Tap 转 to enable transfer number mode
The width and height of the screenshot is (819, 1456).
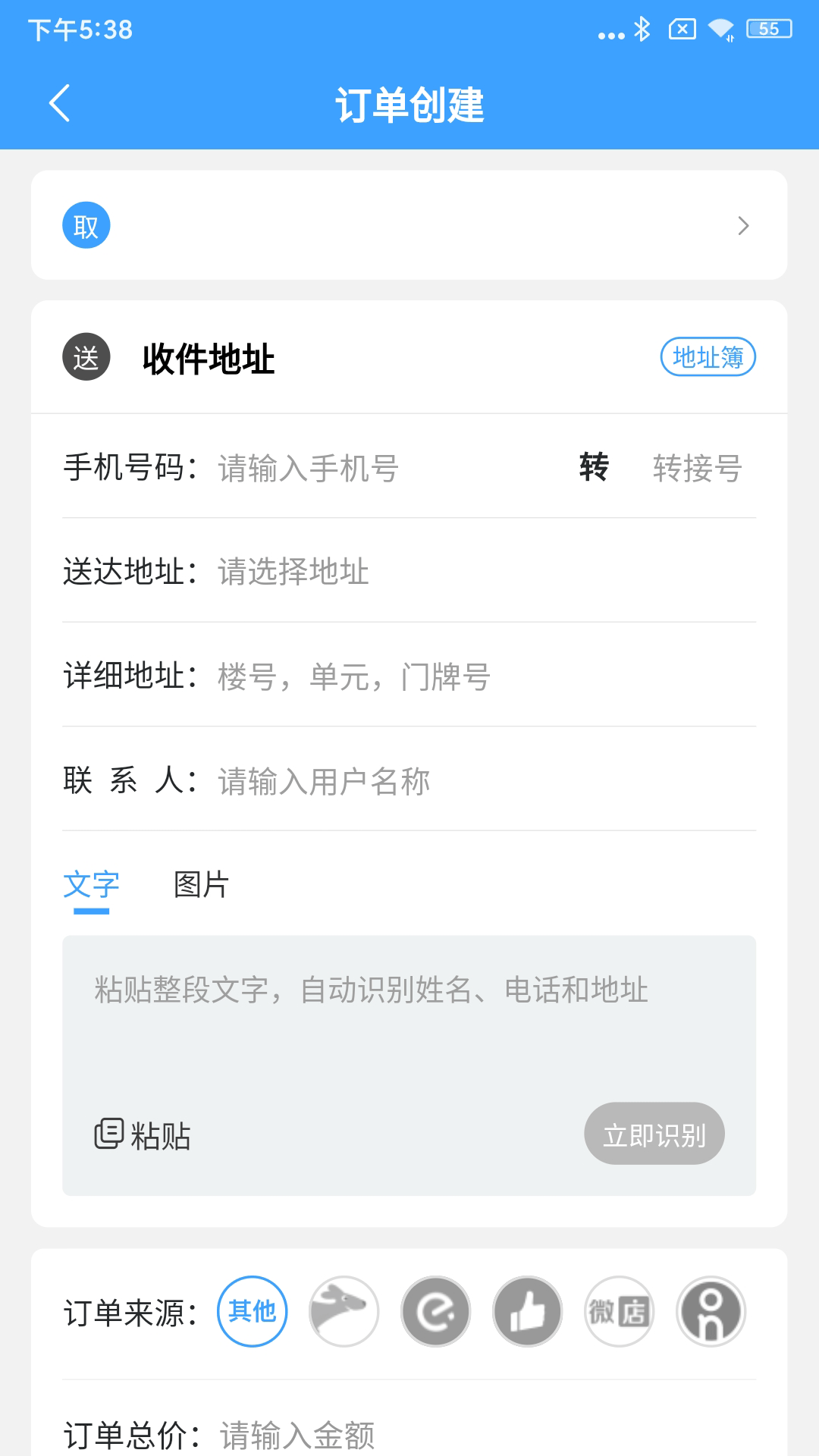[593, 469]
